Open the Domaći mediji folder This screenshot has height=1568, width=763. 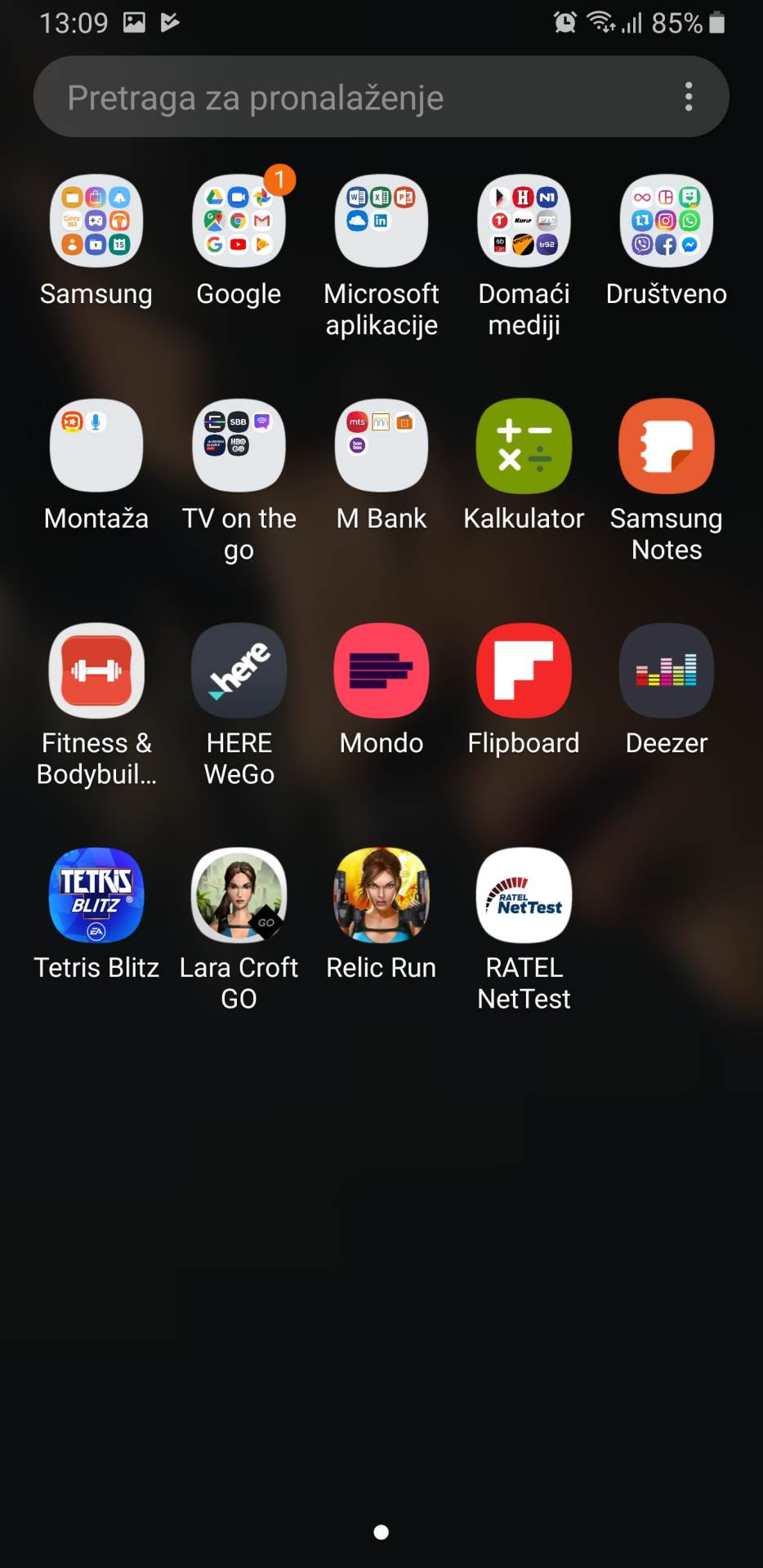click(524, 221)
